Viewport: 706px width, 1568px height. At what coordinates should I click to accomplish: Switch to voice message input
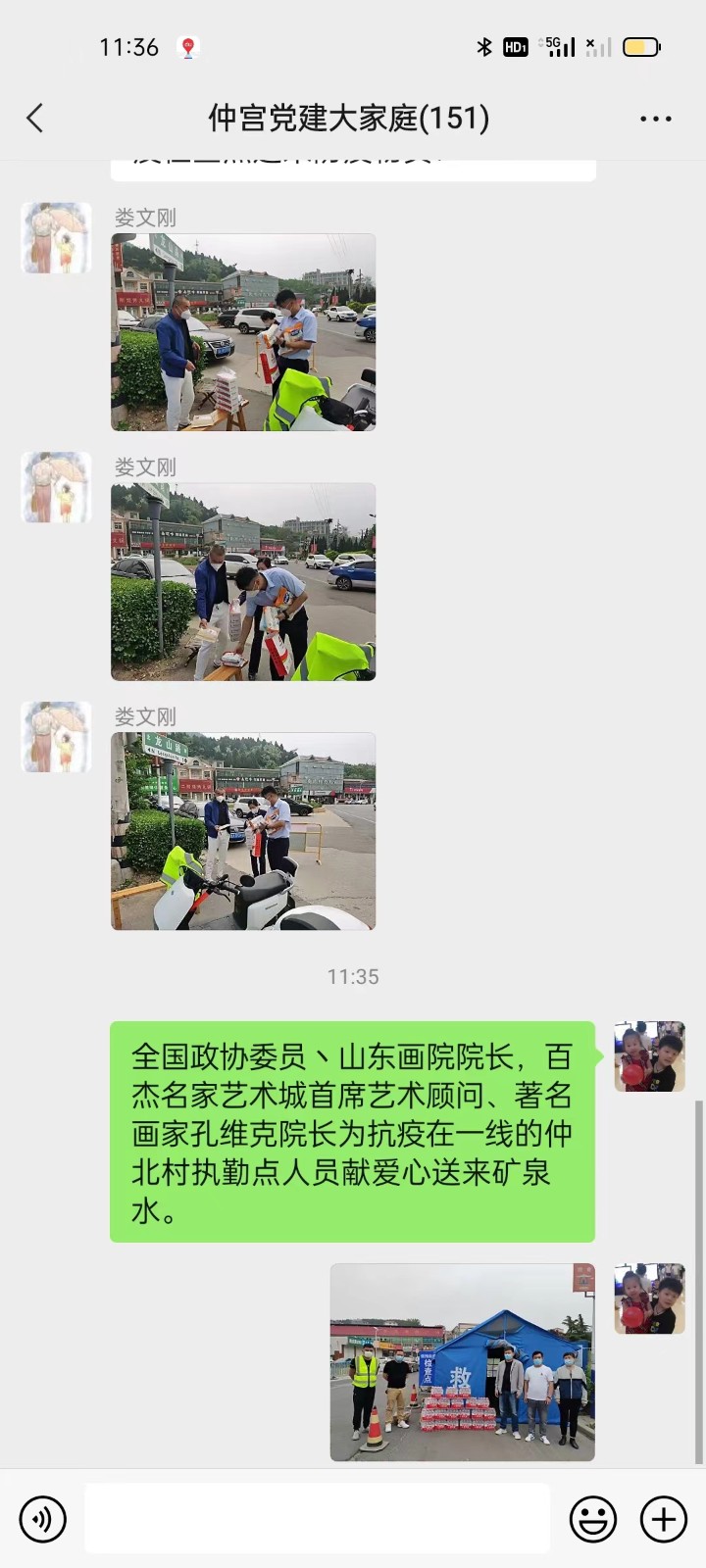42,1519
